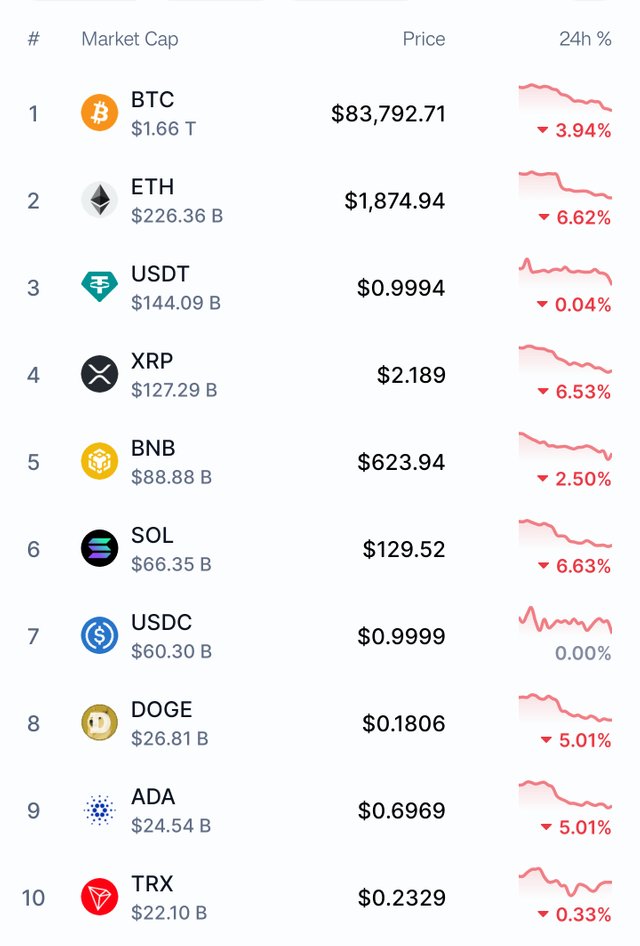
Task: View USDC details
Action: (161, 622)
